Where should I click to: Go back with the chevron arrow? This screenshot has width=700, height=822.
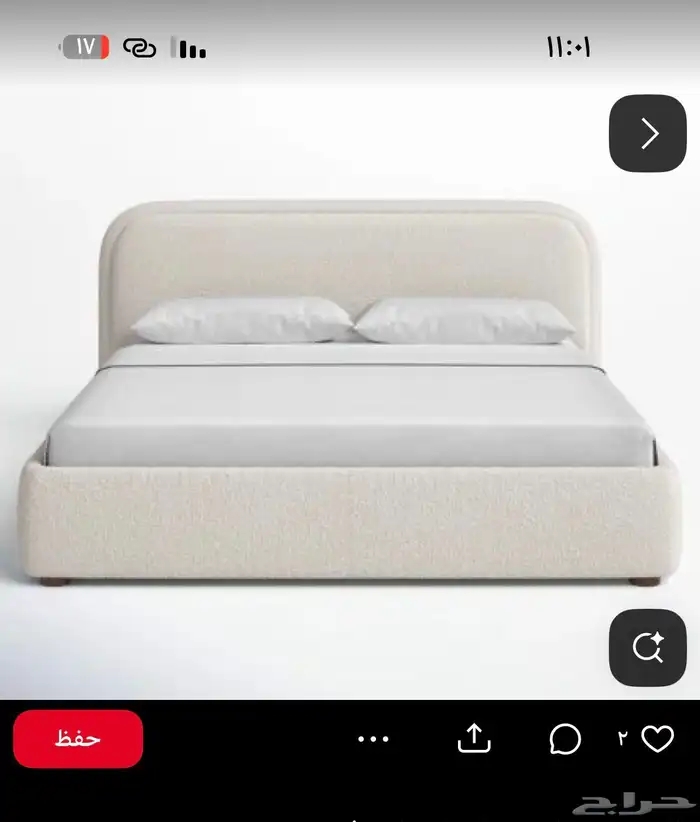648,133
